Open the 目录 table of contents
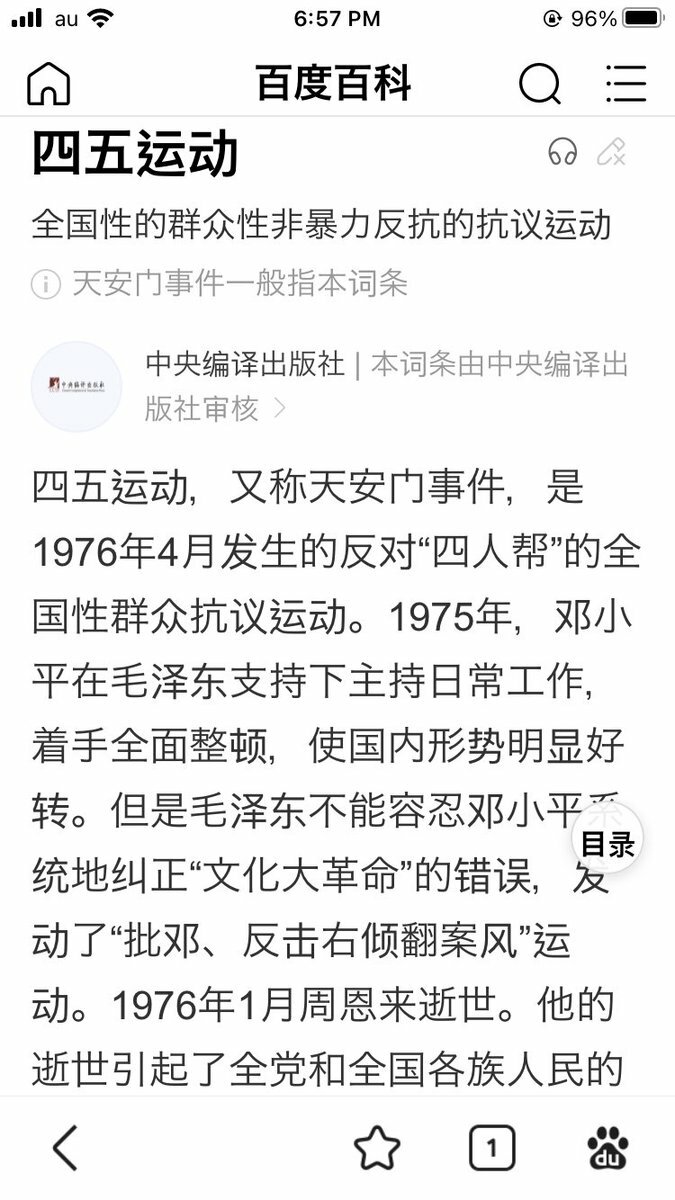The image size is (675, 1200). coord(607,843)
